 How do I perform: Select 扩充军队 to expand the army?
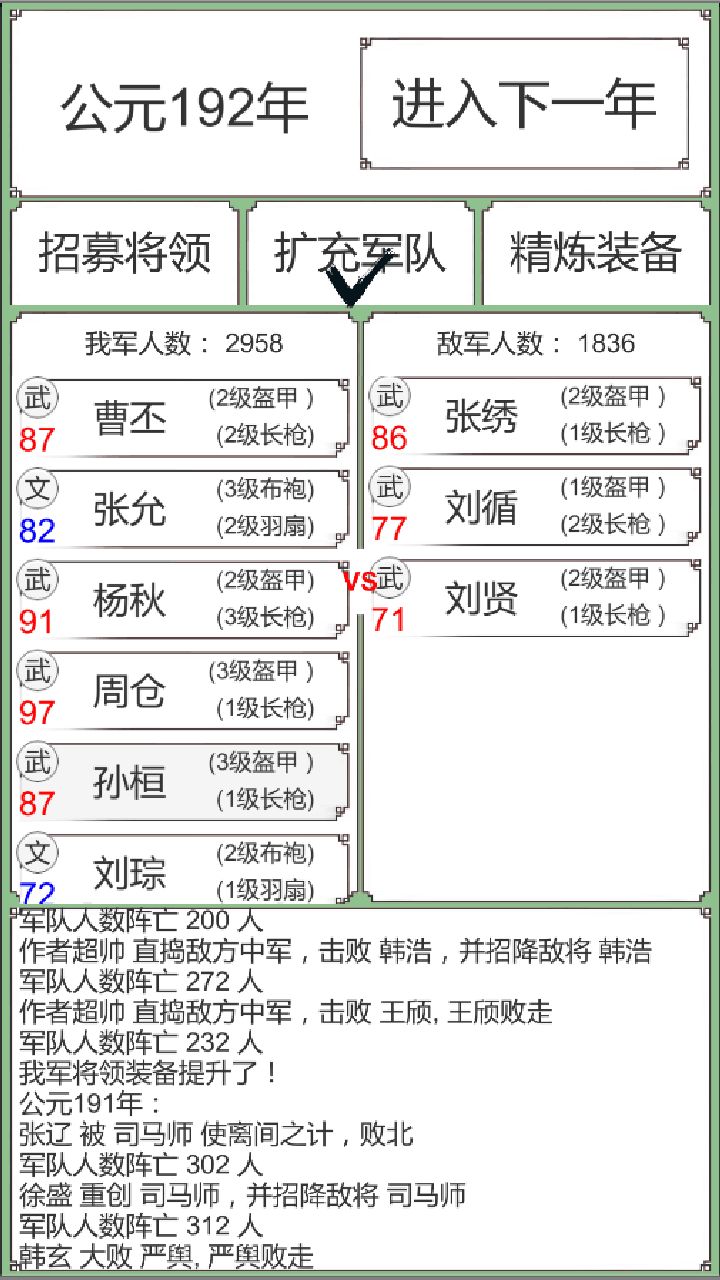coord(360,253)
